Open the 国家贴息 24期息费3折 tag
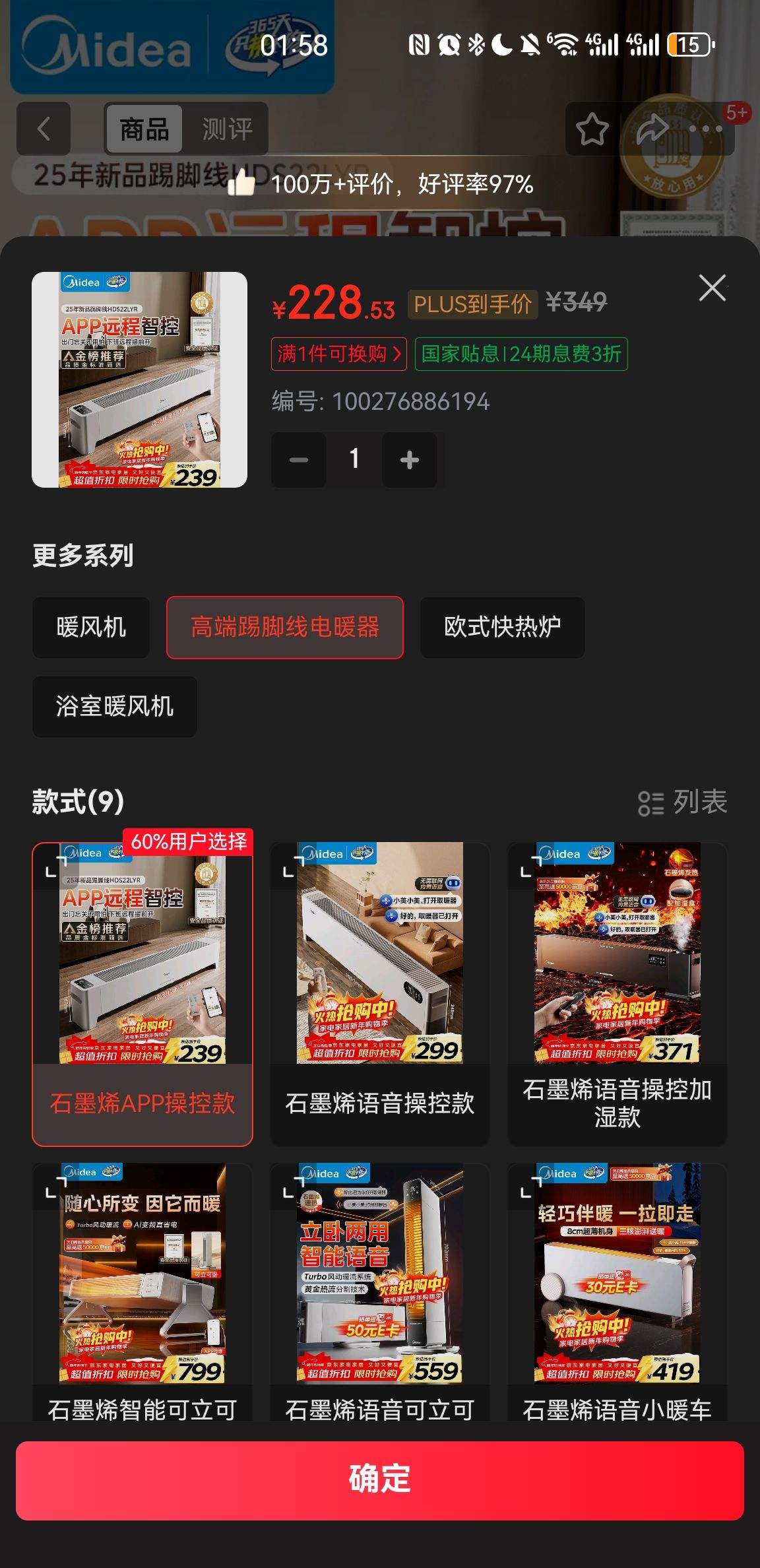 click(521, 354)
